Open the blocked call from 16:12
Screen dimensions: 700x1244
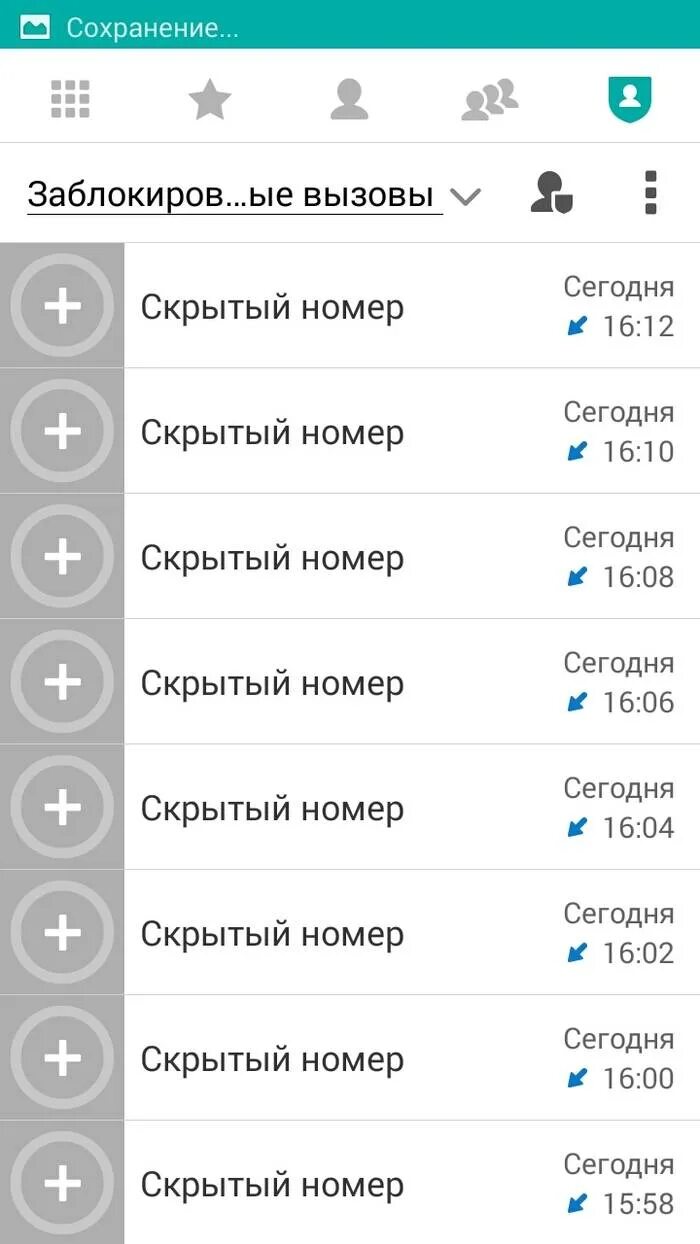pyautogui.click(x=400, y=306)
